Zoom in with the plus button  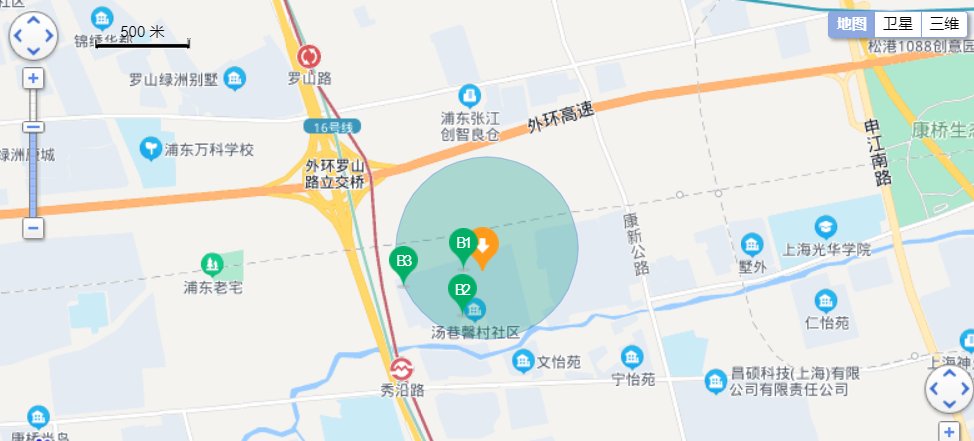[x=33, y=78]
